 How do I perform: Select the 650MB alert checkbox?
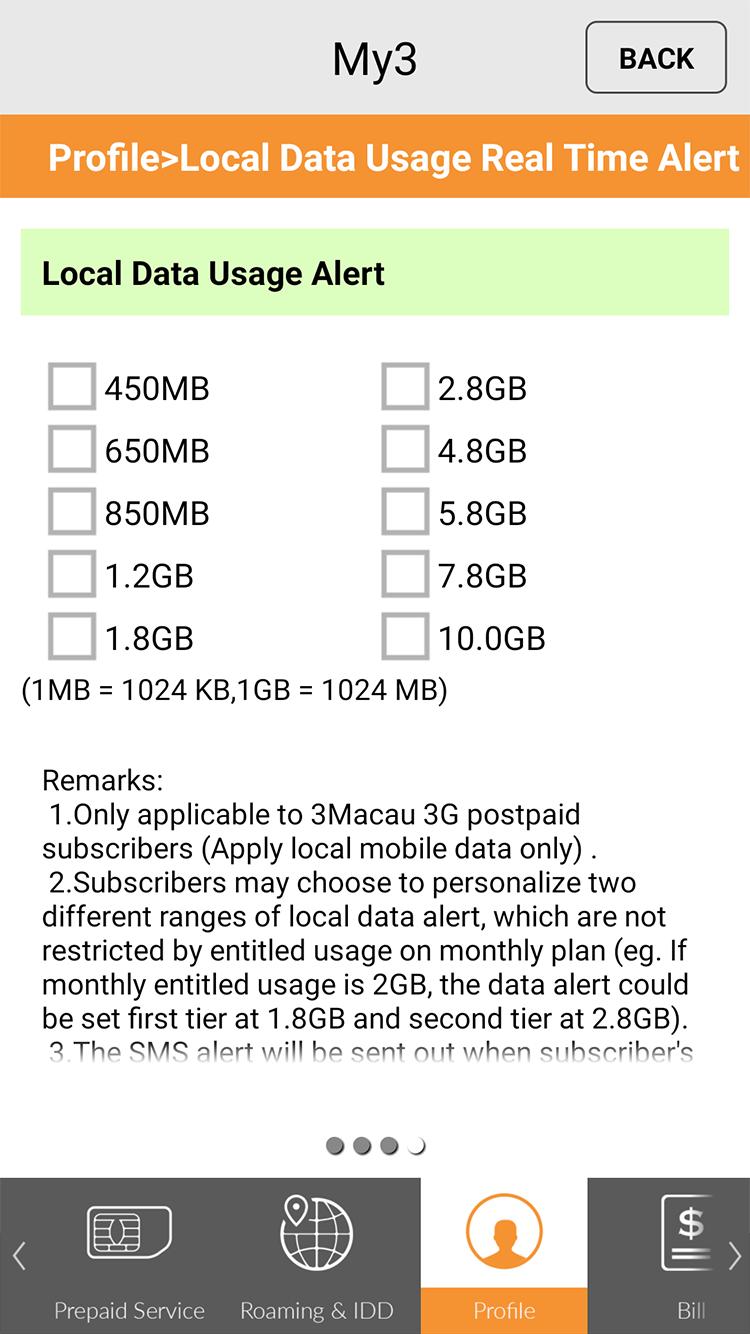[x=72, y=450]
